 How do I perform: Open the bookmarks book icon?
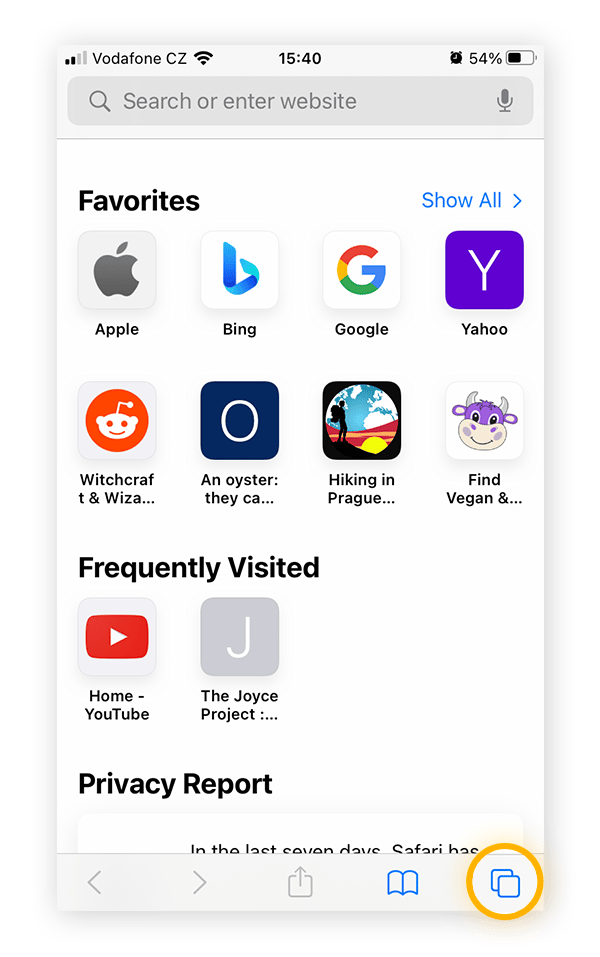tap(402, 882)
